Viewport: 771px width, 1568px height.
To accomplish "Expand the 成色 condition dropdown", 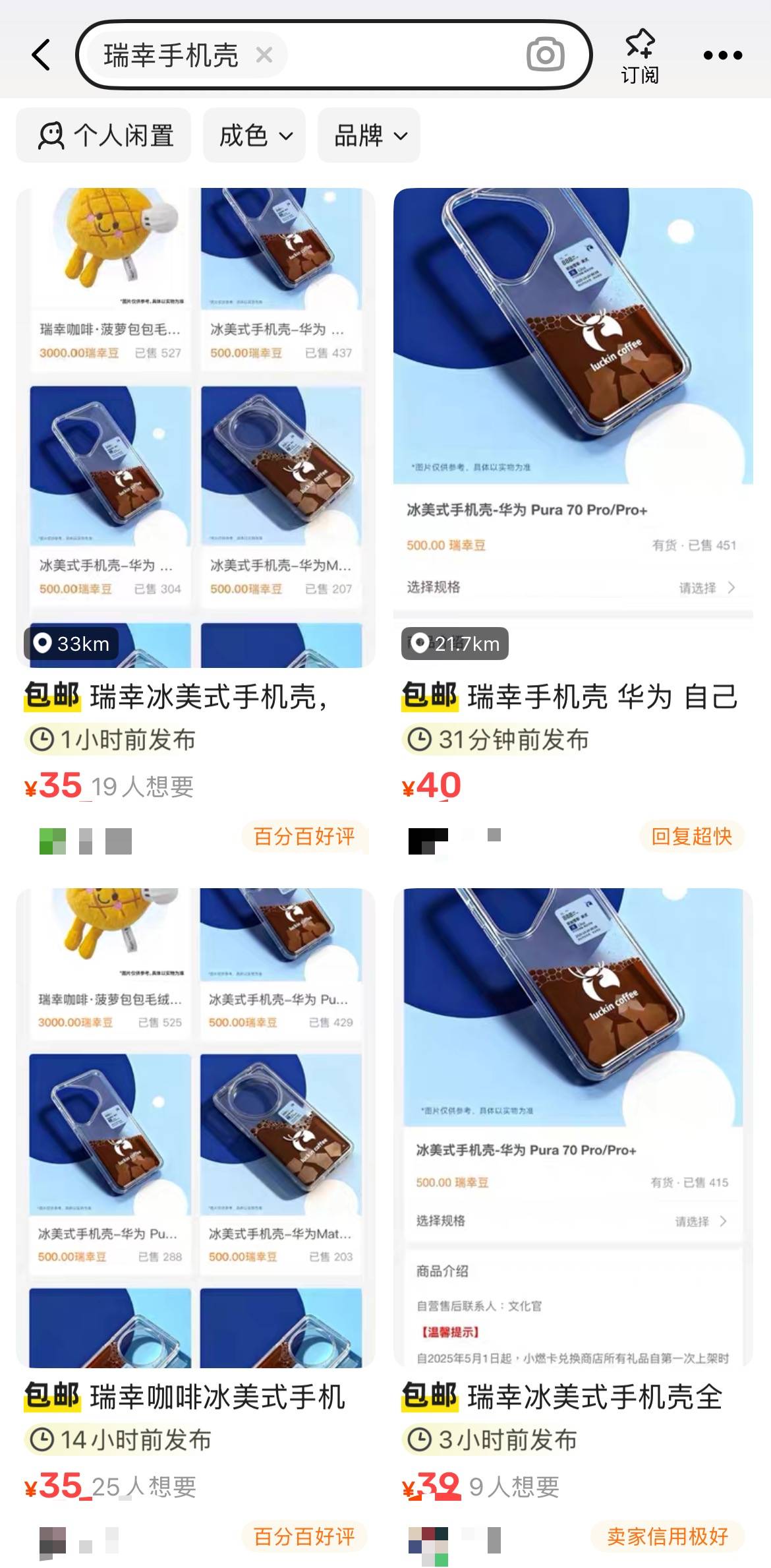I will [x=254, y=135].
